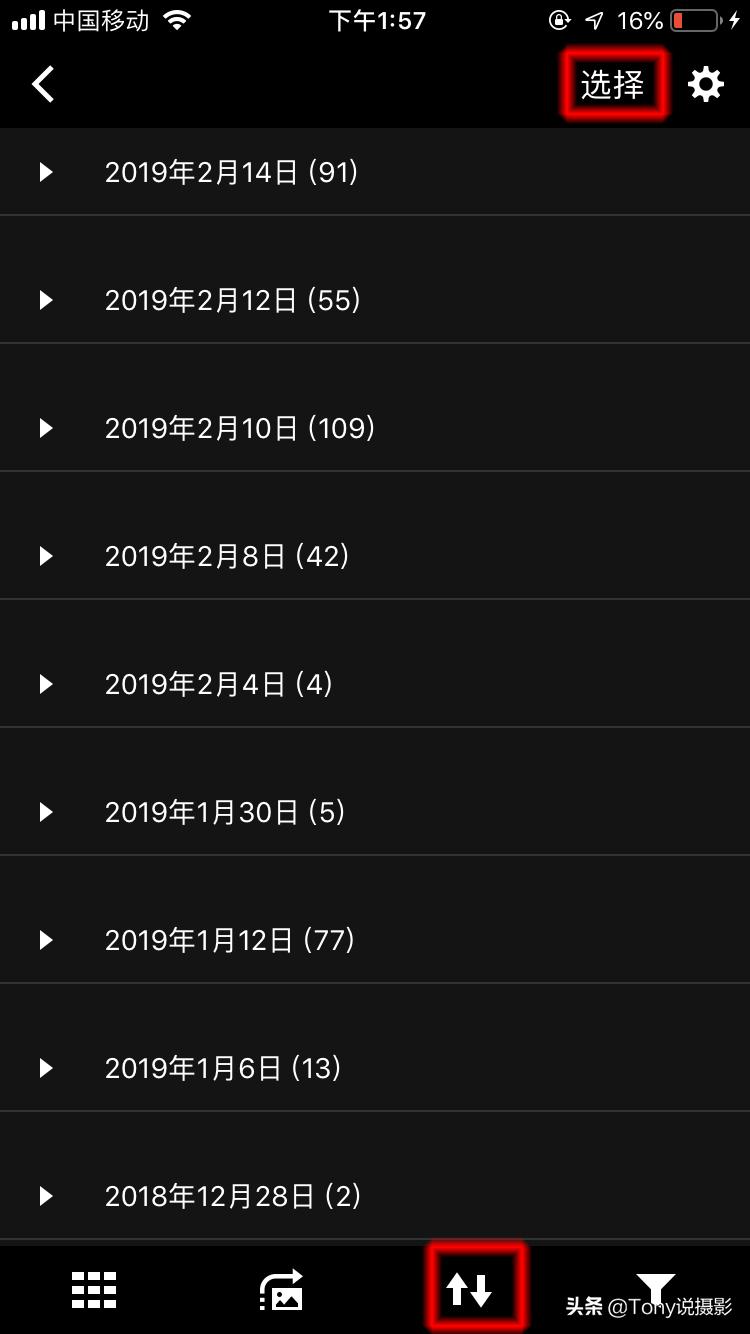Select the 2019年2月12日 (55) row
Screen dimensions: 750x1334
(x=232, y=299)
